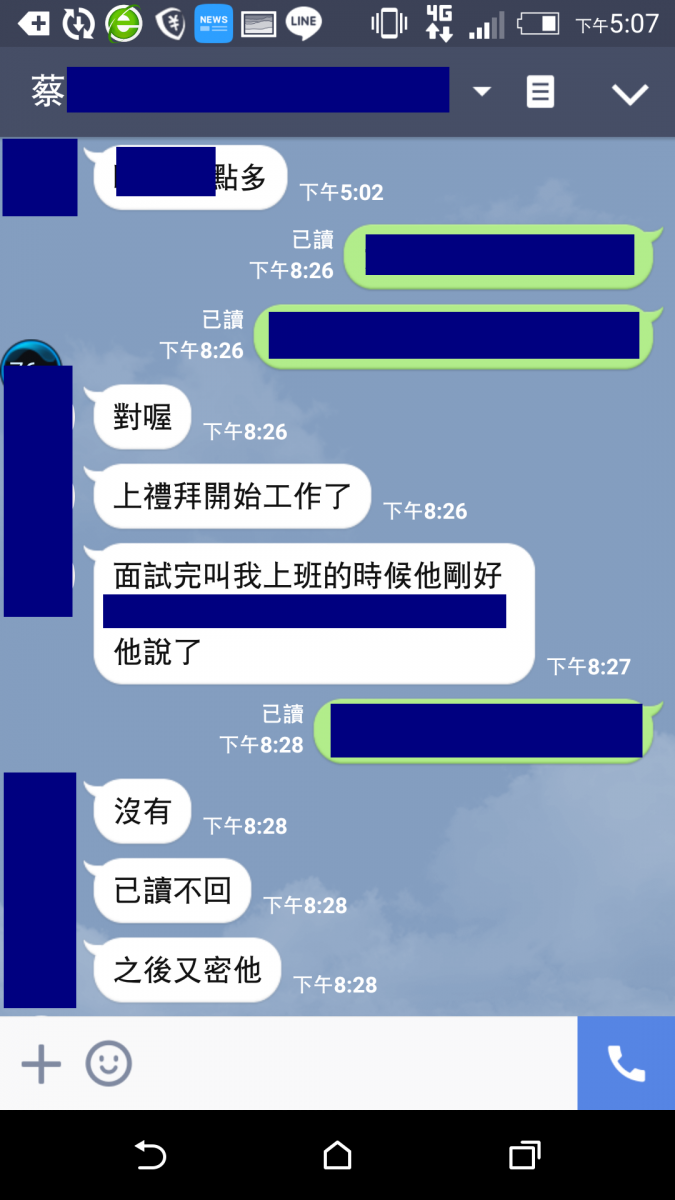Open the emoji sticker picker

108,1063
